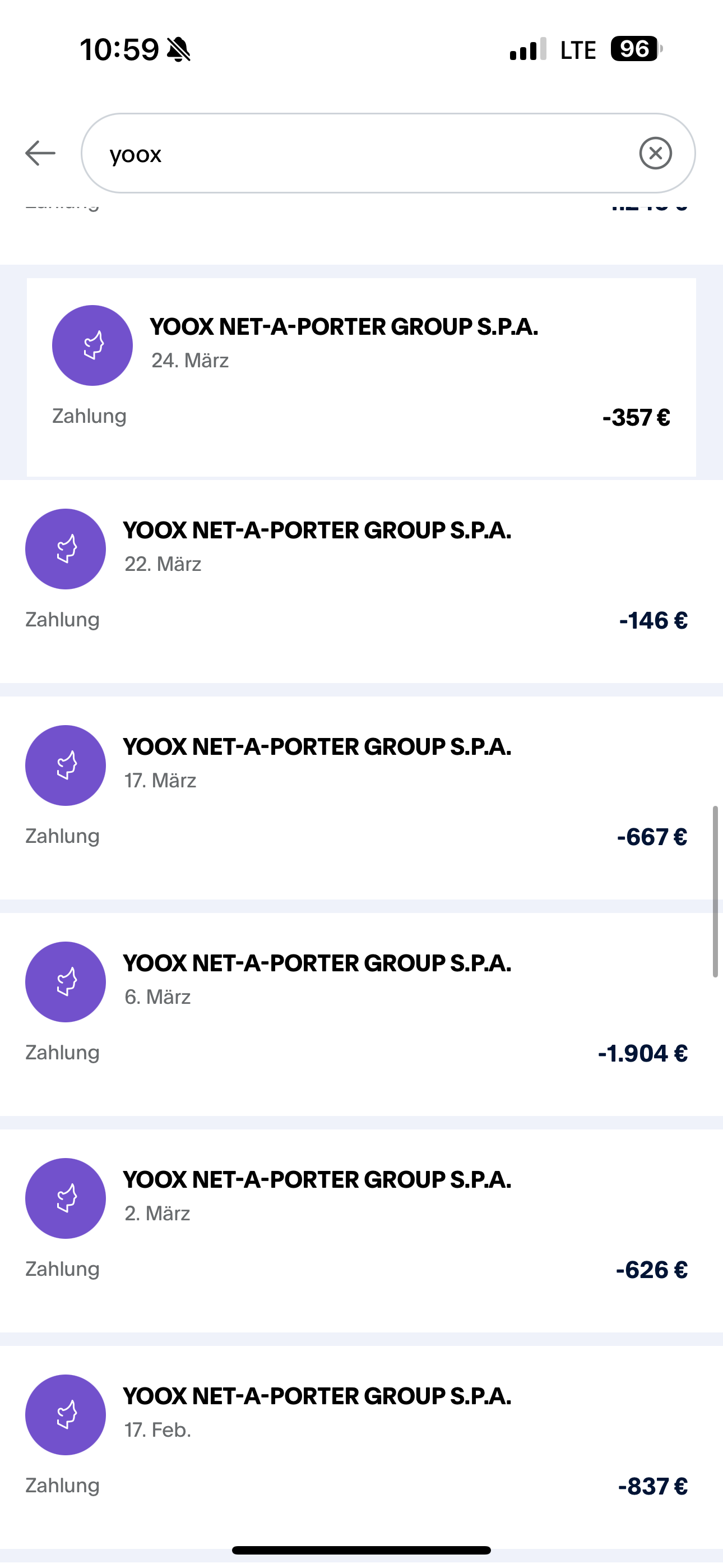Open the 24. März payment of -357 €

click(361, 377)
